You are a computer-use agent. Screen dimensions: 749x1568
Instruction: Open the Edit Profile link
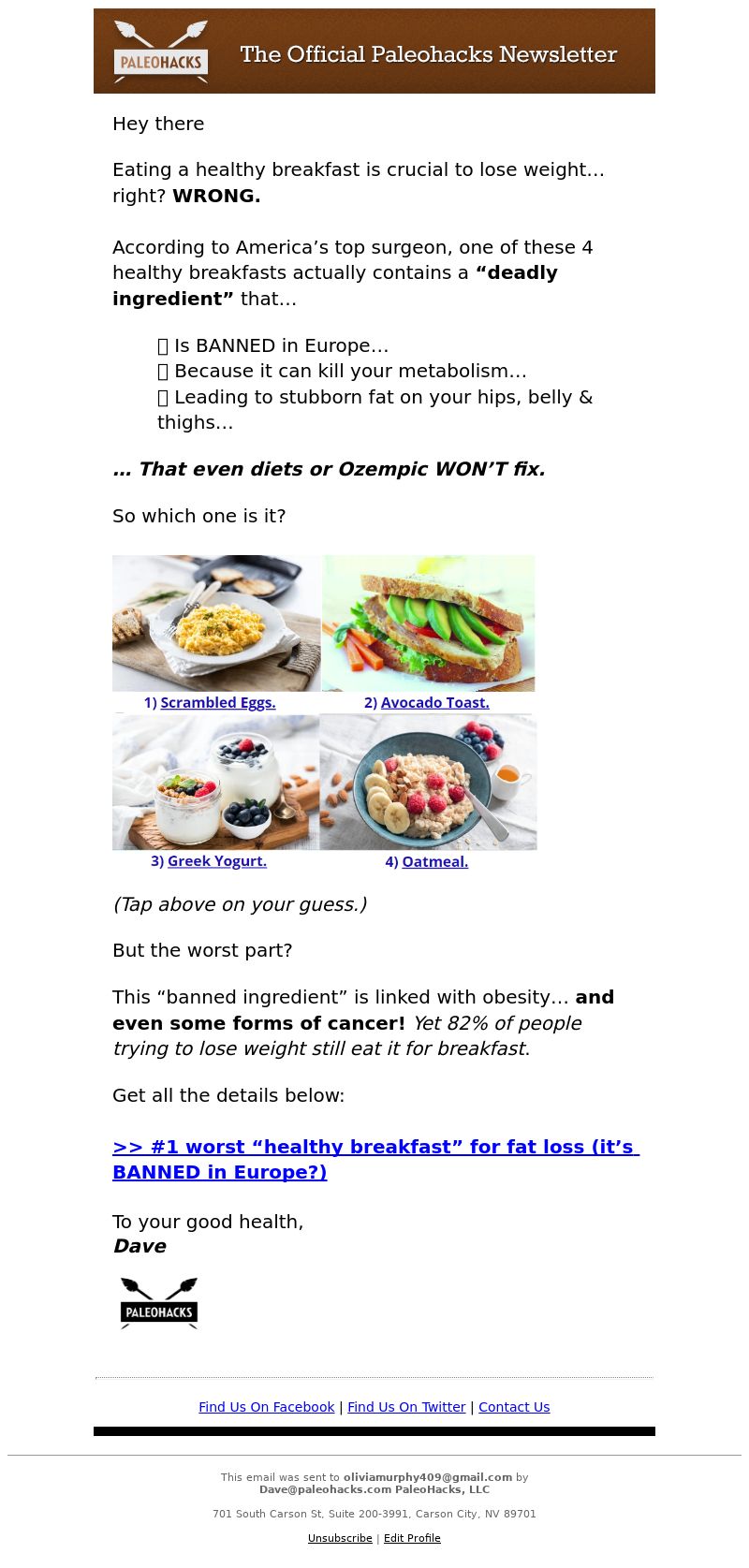pyautogui.click(x=412, y=1538)
